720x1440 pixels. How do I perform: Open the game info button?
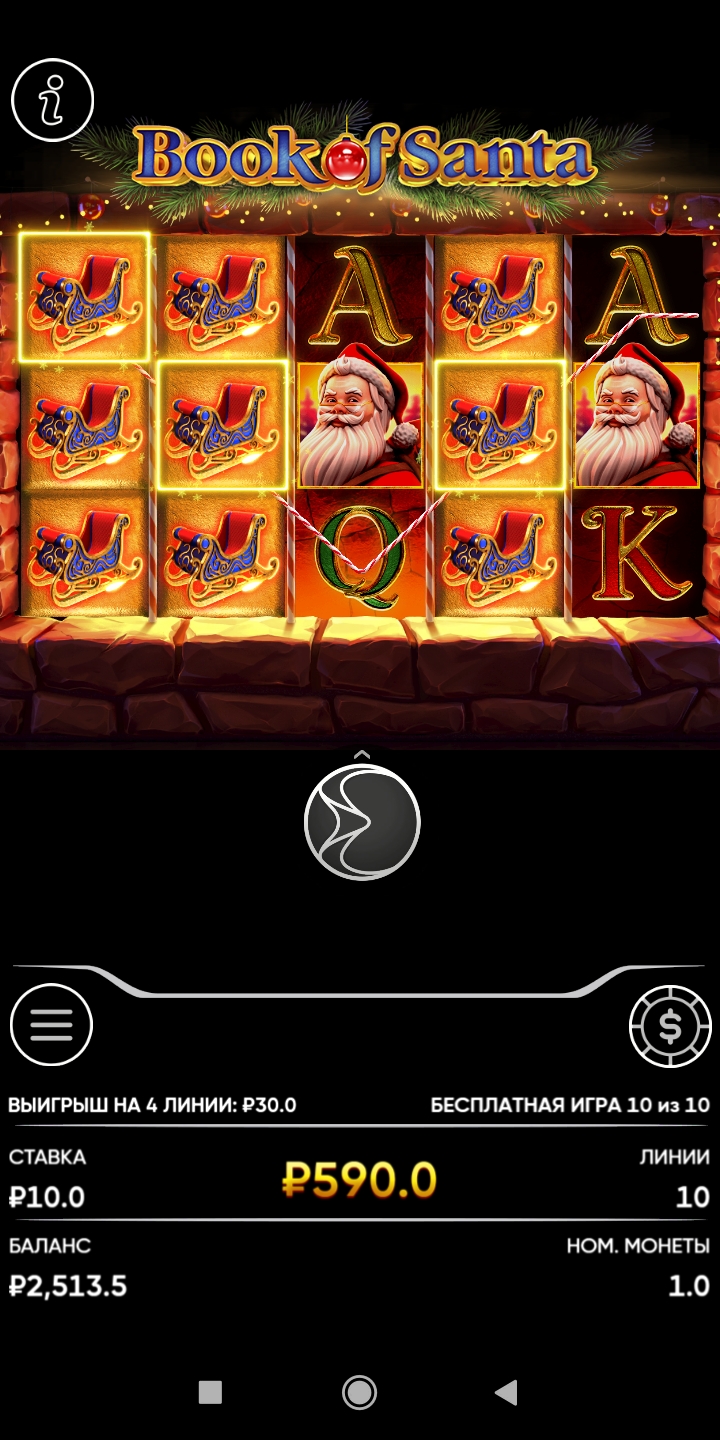(x=52, y=100)
